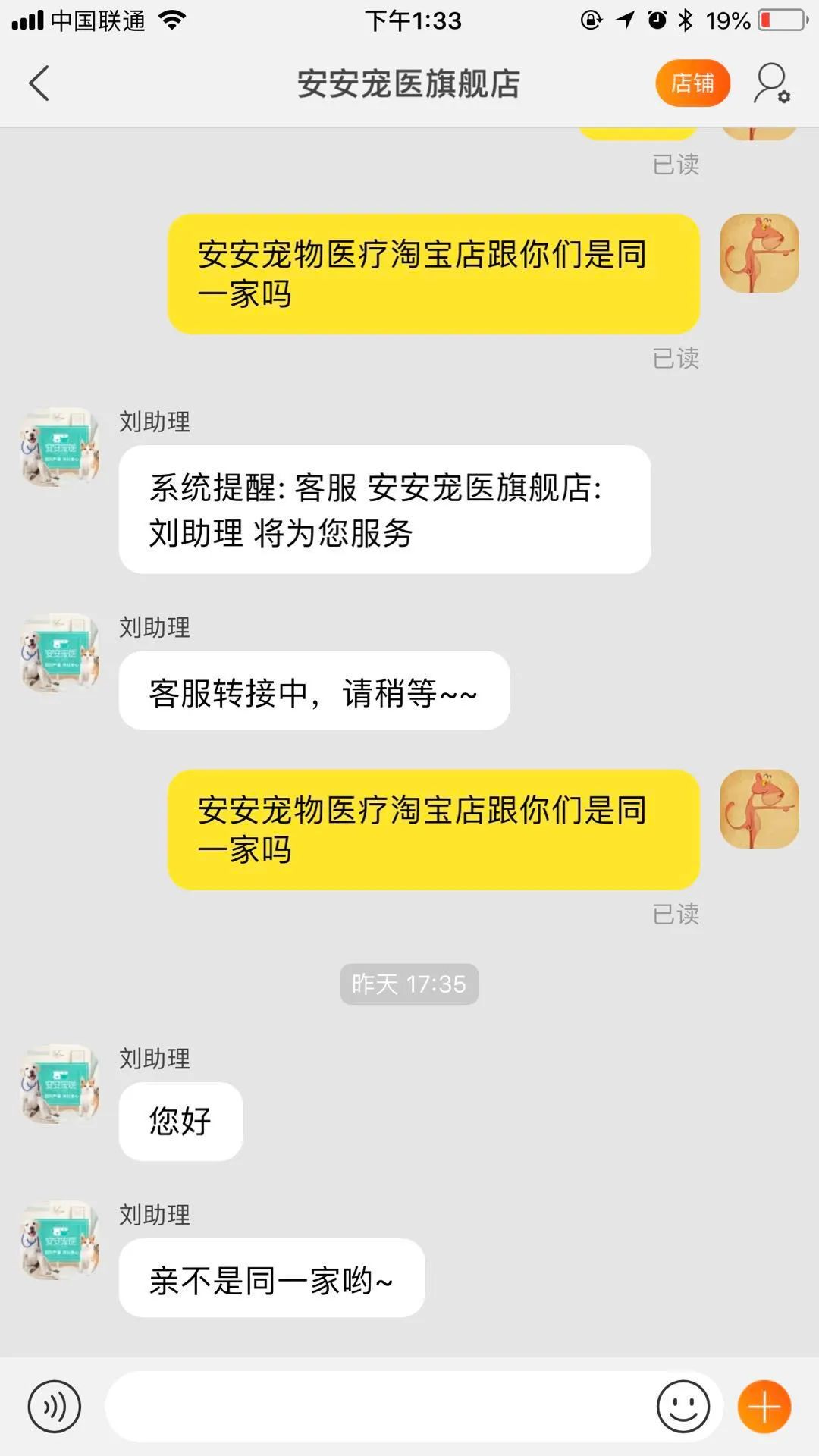Tap the 您好 message bubble
Image resolution: width=819 pixels, height=1456 pixels.
[180, 1121]
